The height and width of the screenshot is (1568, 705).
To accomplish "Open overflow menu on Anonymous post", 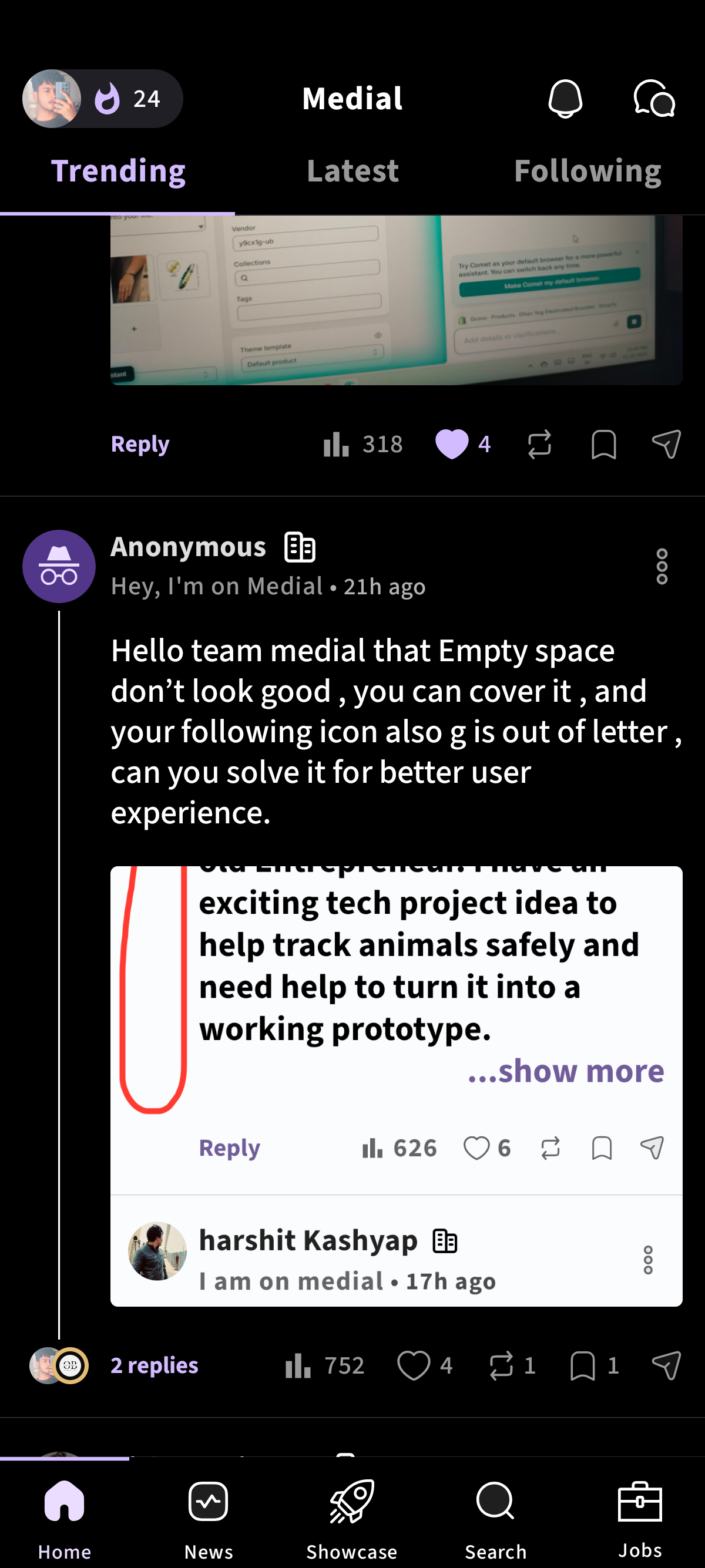I will point(662,566).
